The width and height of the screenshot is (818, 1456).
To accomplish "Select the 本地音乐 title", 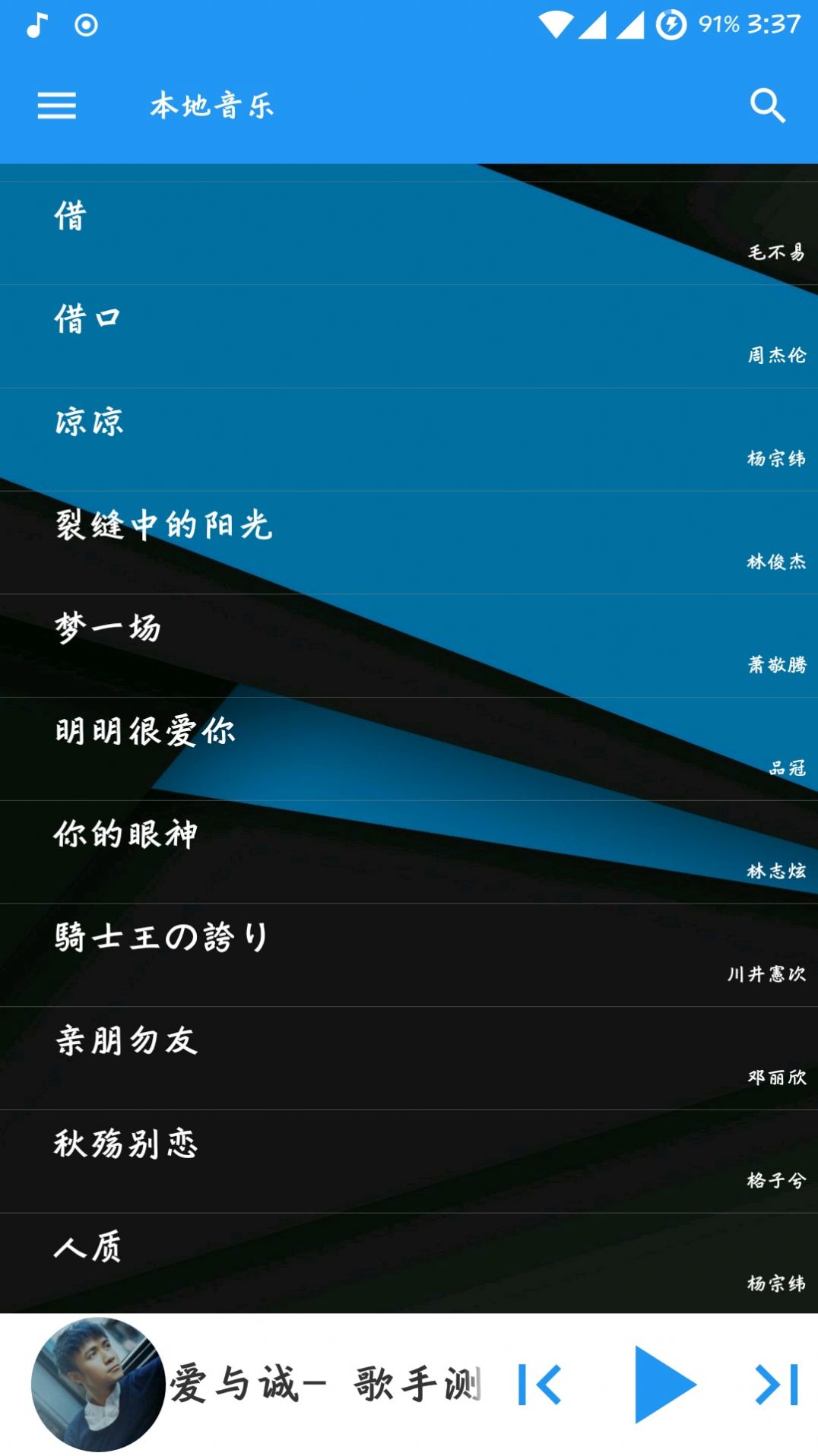I will 211,106.
